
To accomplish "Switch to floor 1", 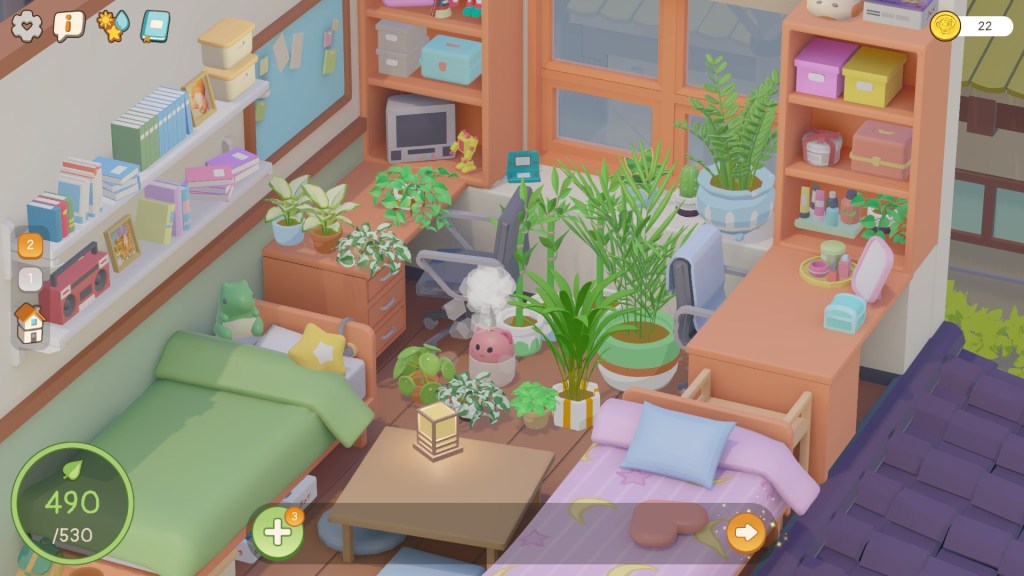I will pos(30,278).
